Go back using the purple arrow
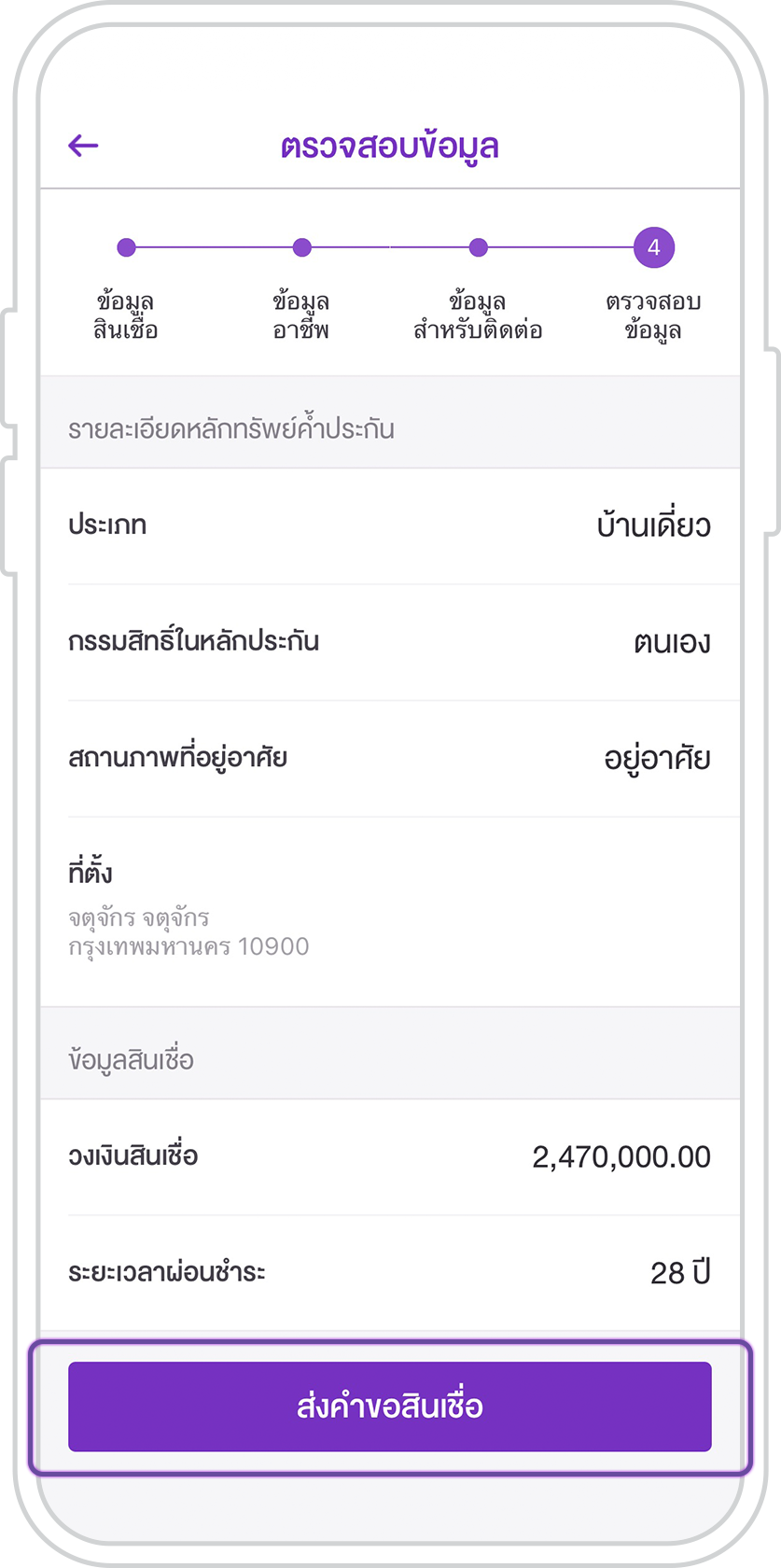 tap(83, 145)
